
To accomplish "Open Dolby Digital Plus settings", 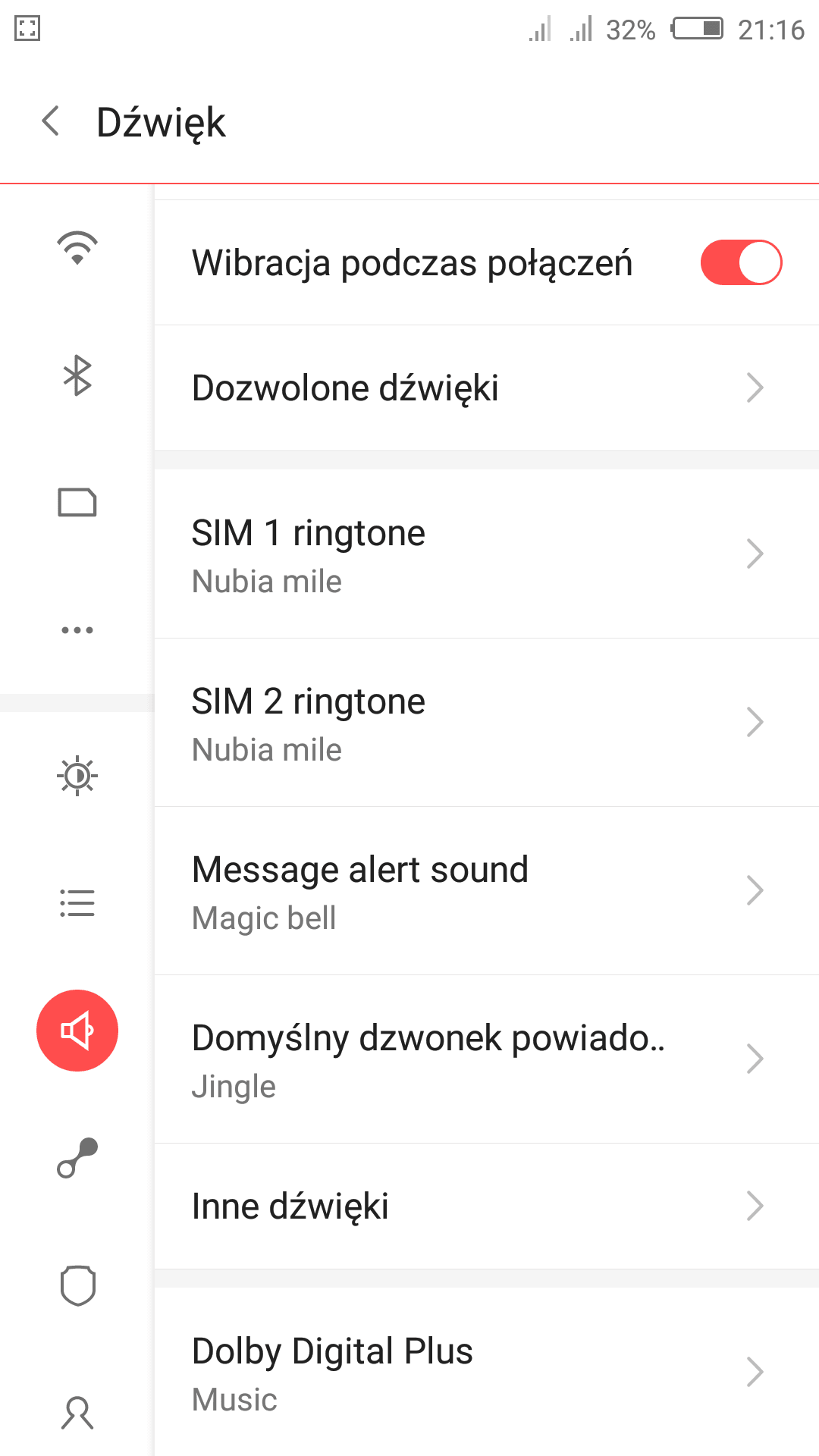I will (x=487, y=1372).
